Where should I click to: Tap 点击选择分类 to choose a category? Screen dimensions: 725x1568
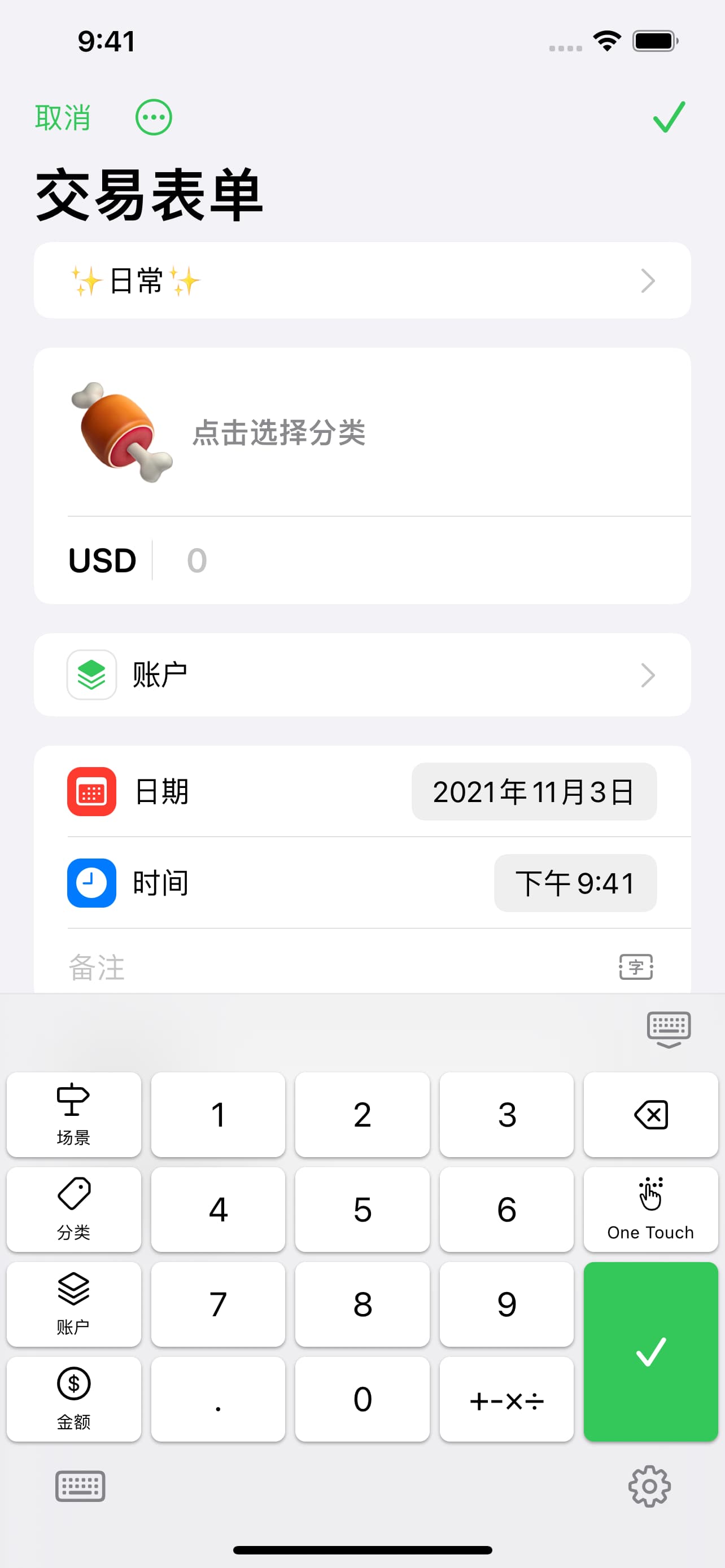point(279,433)
